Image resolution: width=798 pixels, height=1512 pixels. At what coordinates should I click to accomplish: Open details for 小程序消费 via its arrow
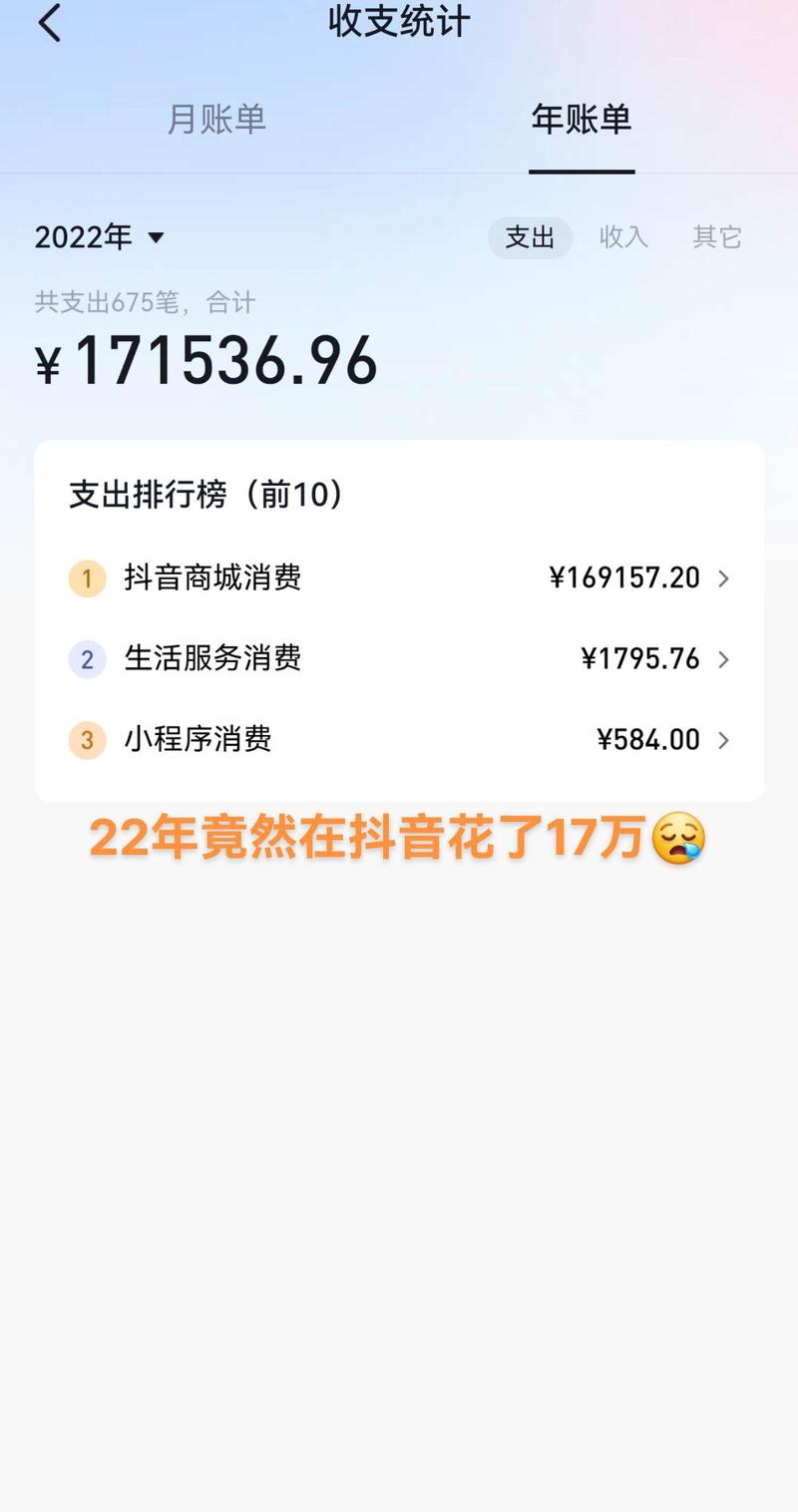(x=724, y=740)
